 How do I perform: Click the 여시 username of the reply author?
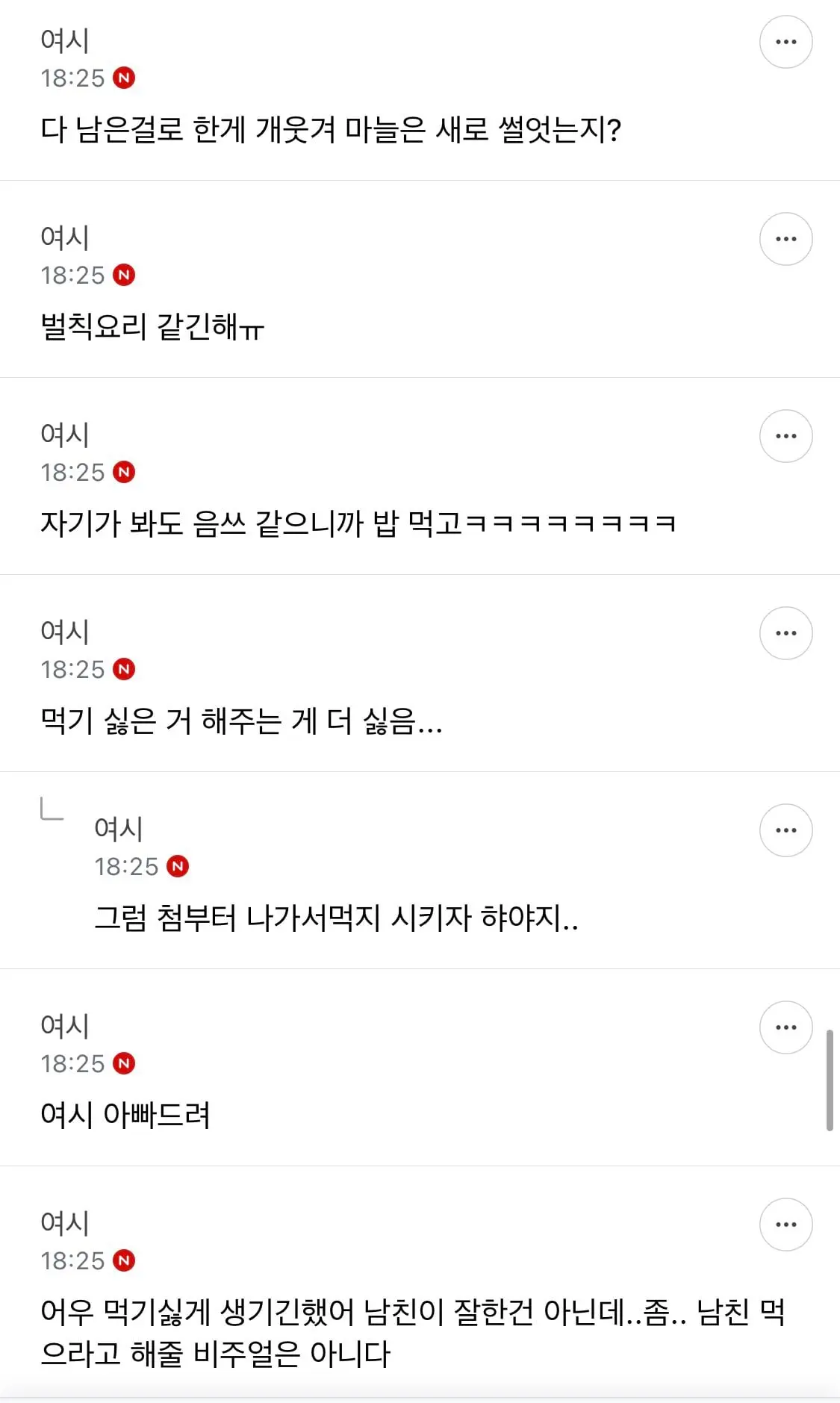[x=117, y=829]
